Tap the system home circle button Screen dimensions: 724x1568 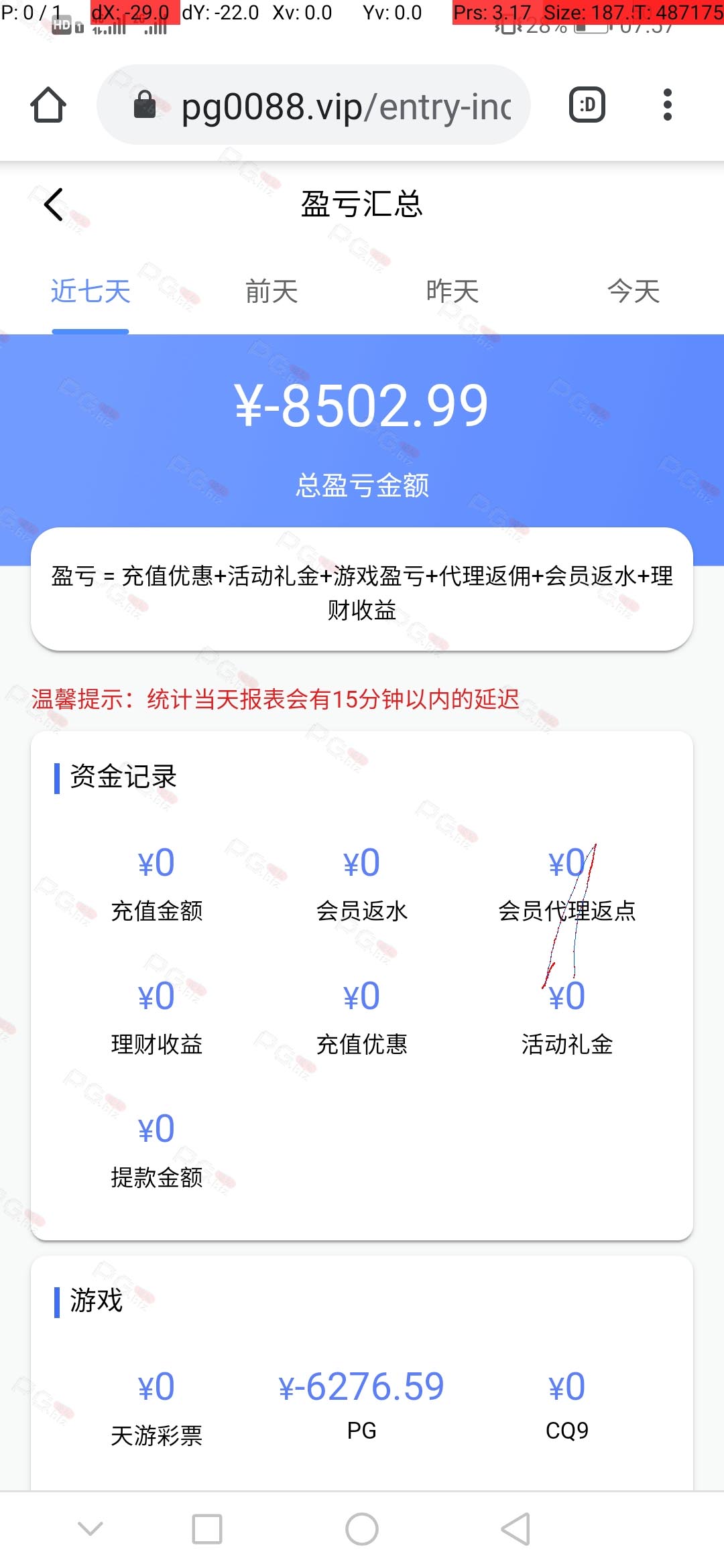pos(362,1529)
